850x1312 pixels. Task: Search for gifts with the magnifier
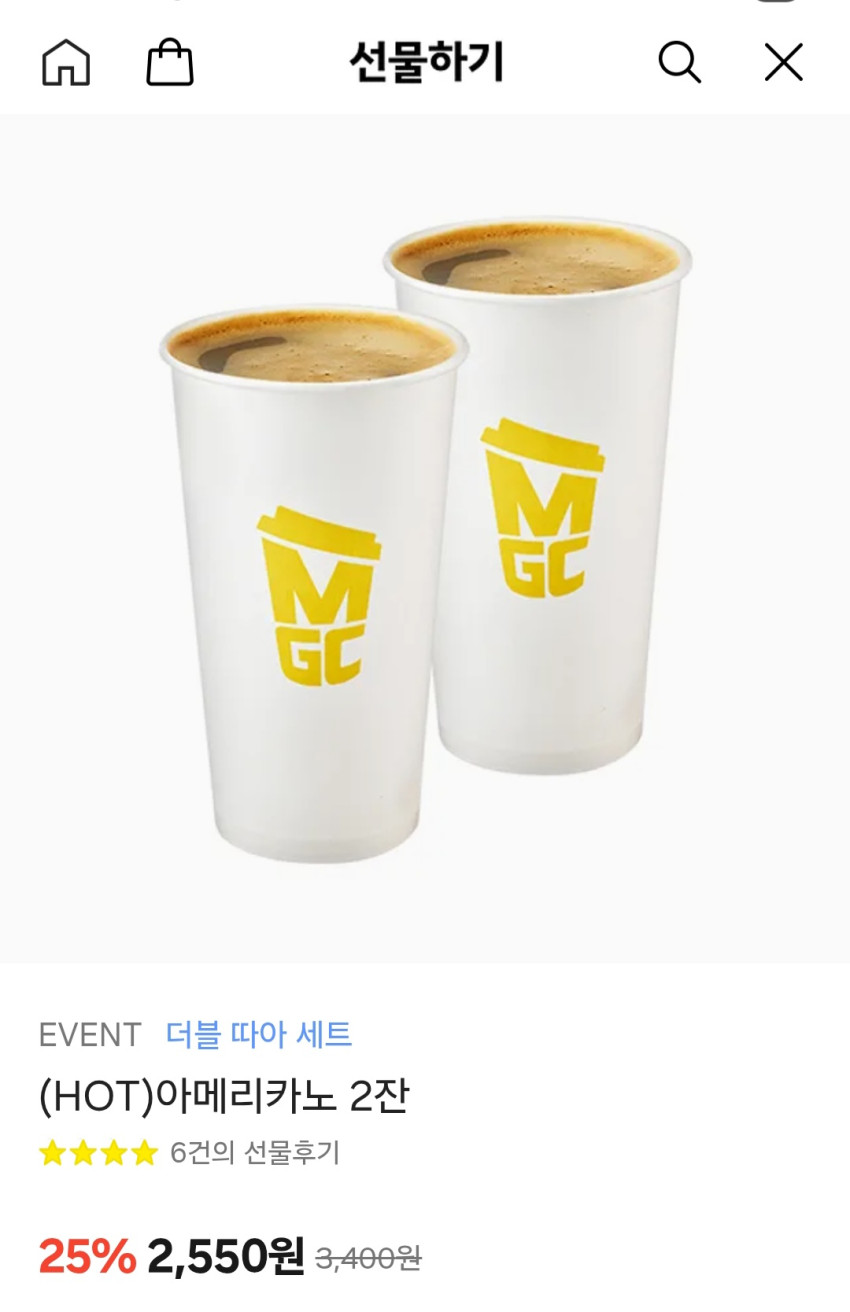click(x=679, y=63)
